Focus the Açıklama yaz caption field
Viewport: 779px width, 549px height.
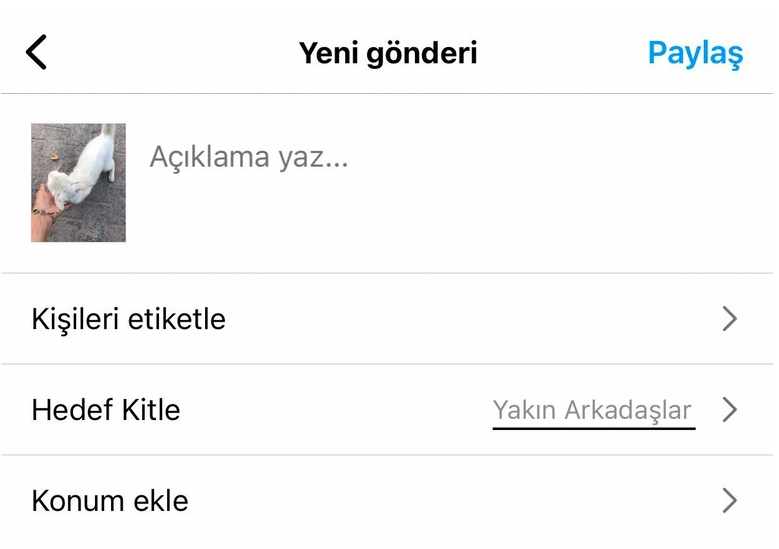(x=400, y=157)
